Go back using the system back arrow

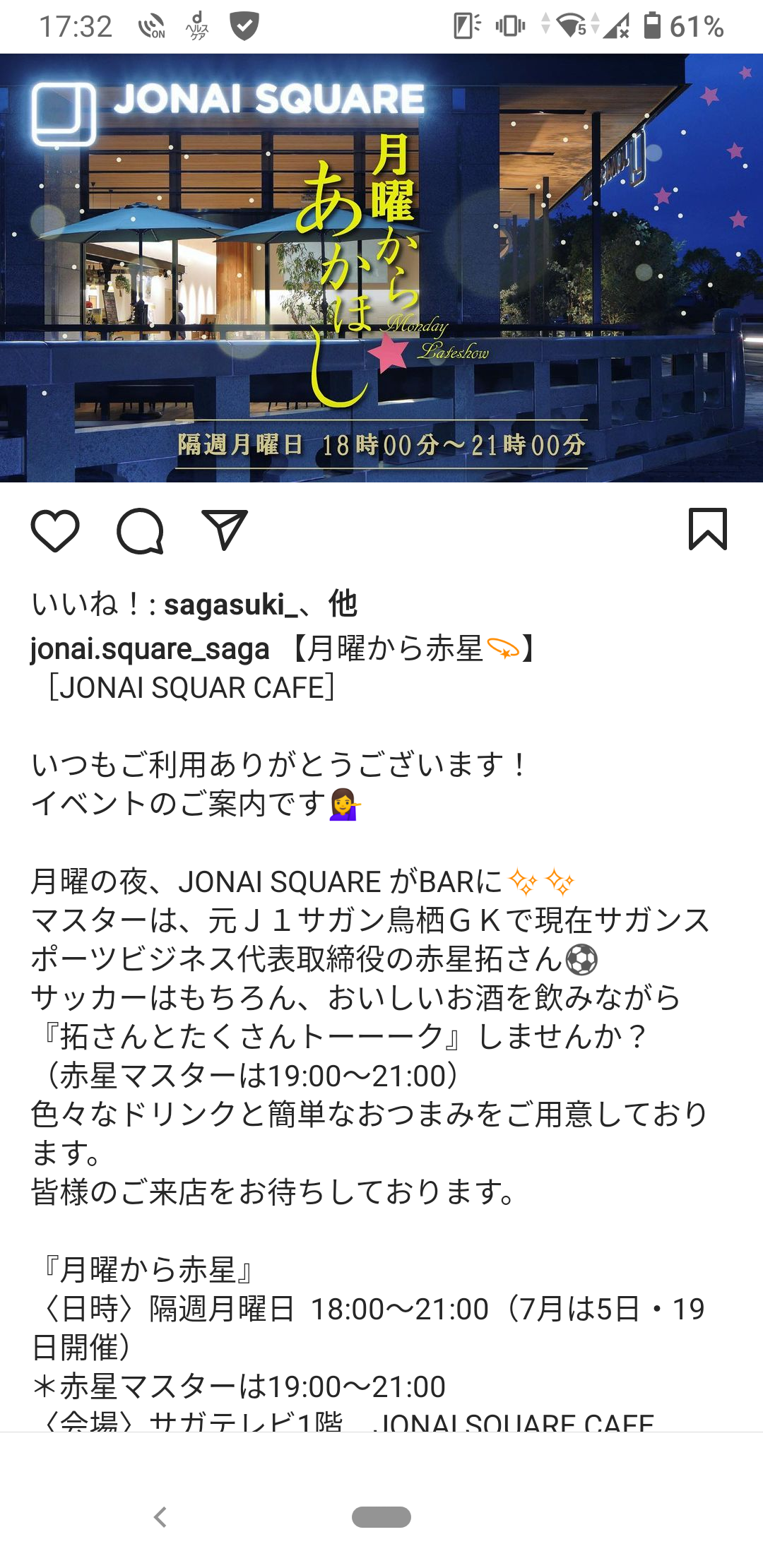tap(160, 1516)
